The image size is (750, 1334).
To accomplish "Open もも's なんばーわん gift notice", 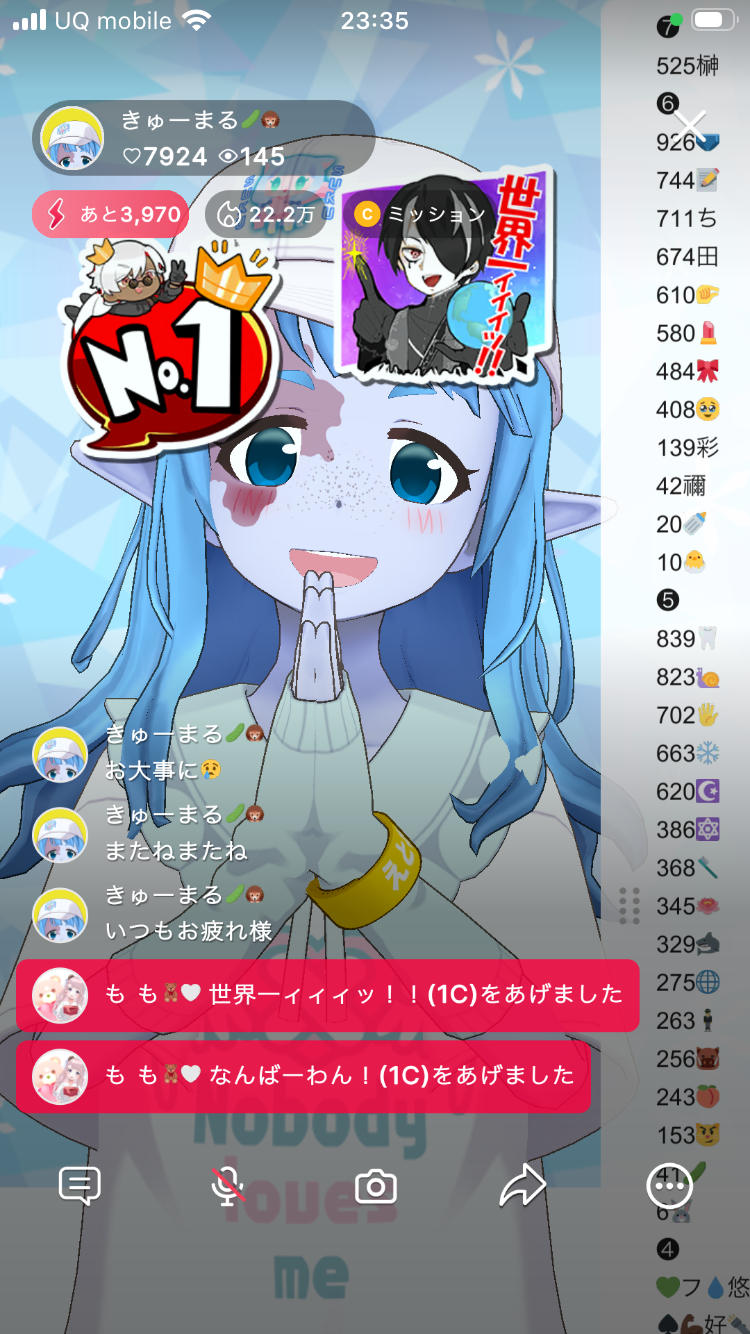I will click(303, 1076).
